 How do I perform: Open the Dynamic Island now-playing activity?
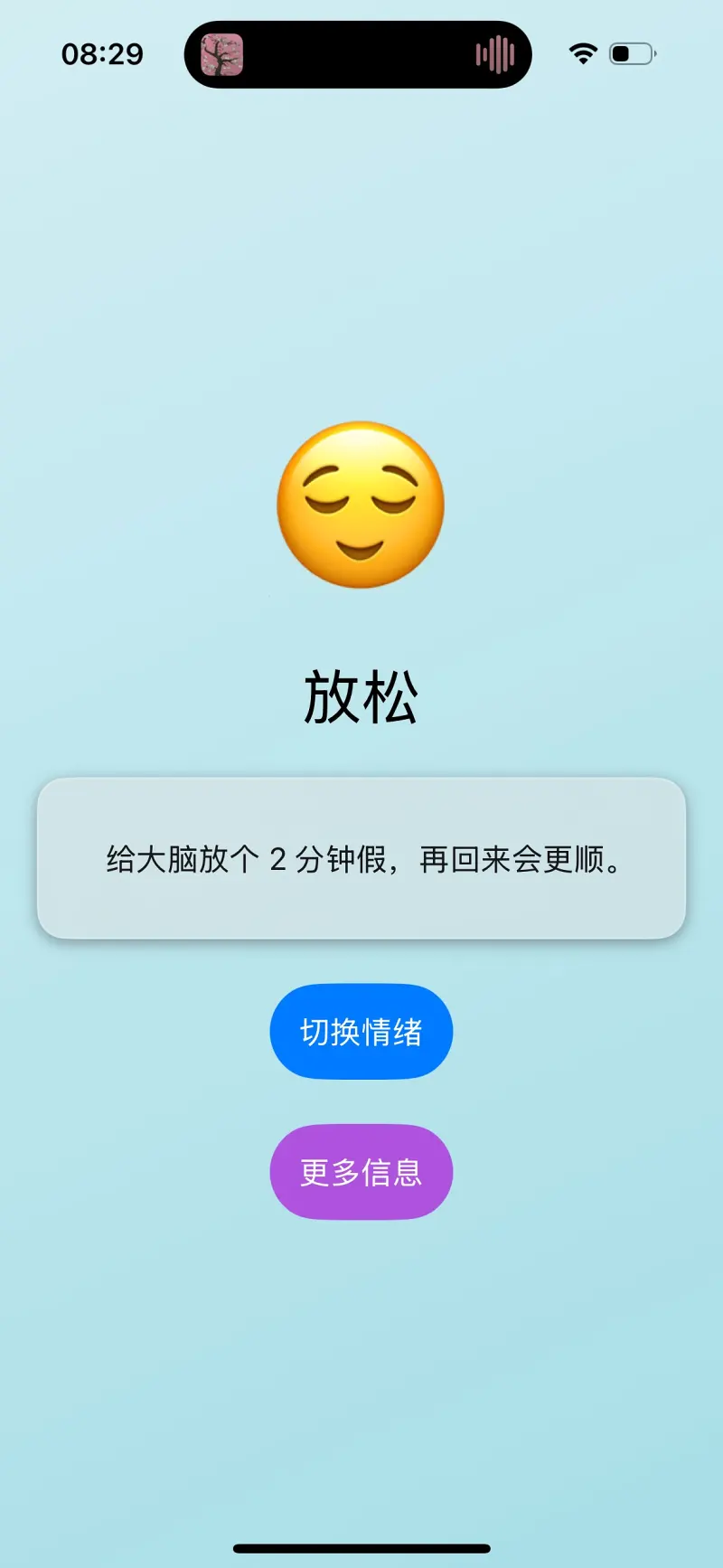tap(358, 54)
